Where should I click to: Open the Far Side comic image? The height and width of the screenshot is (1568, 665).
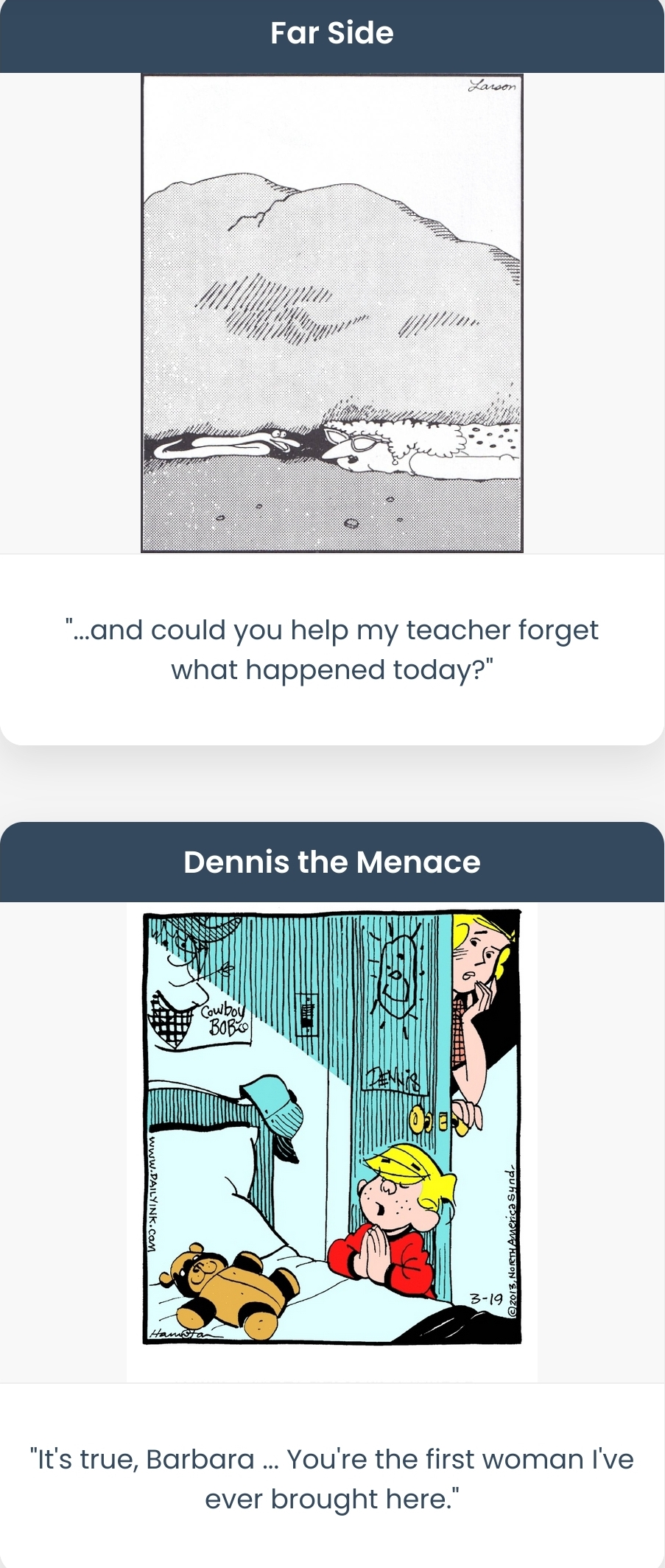(332, 313)
